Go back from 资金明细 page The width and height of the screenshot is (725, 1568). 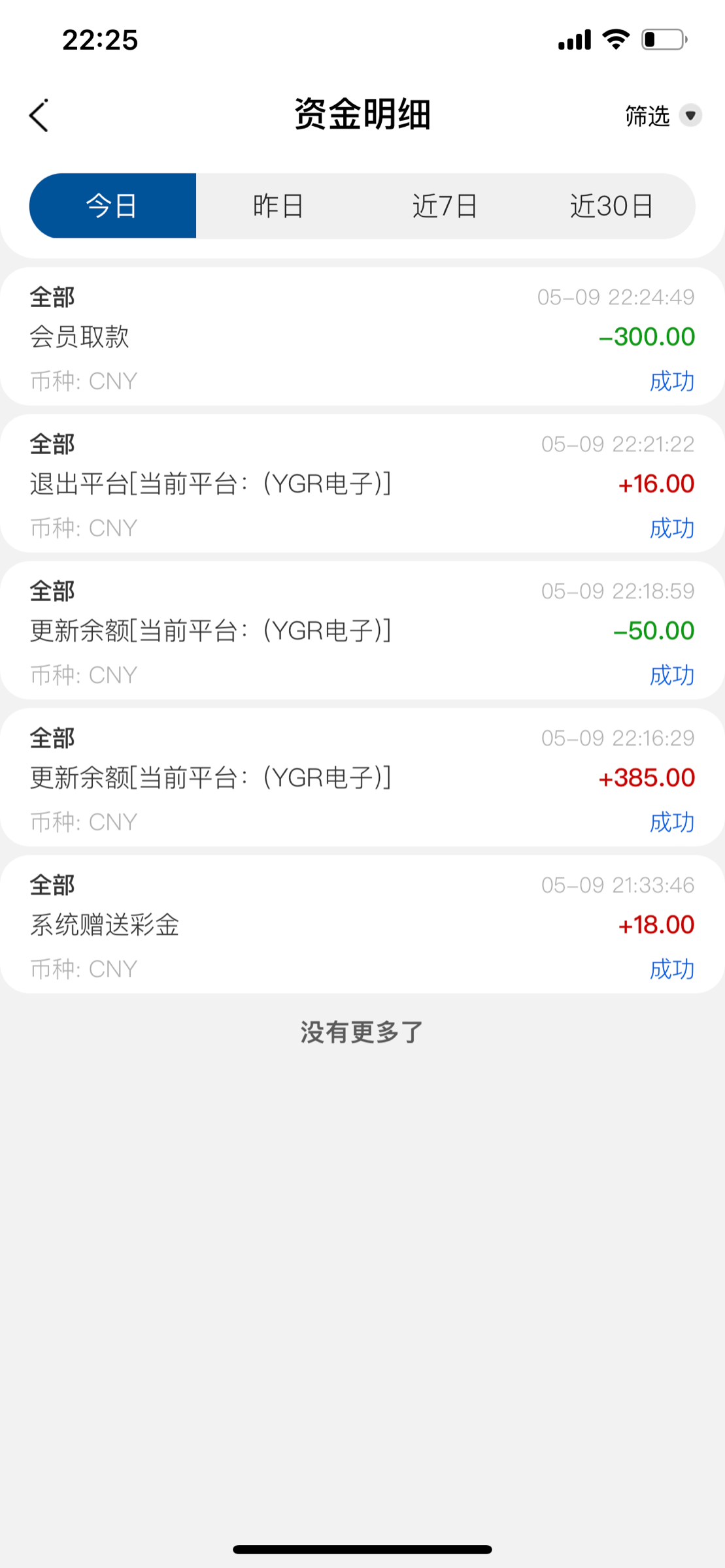coord(39,116)
